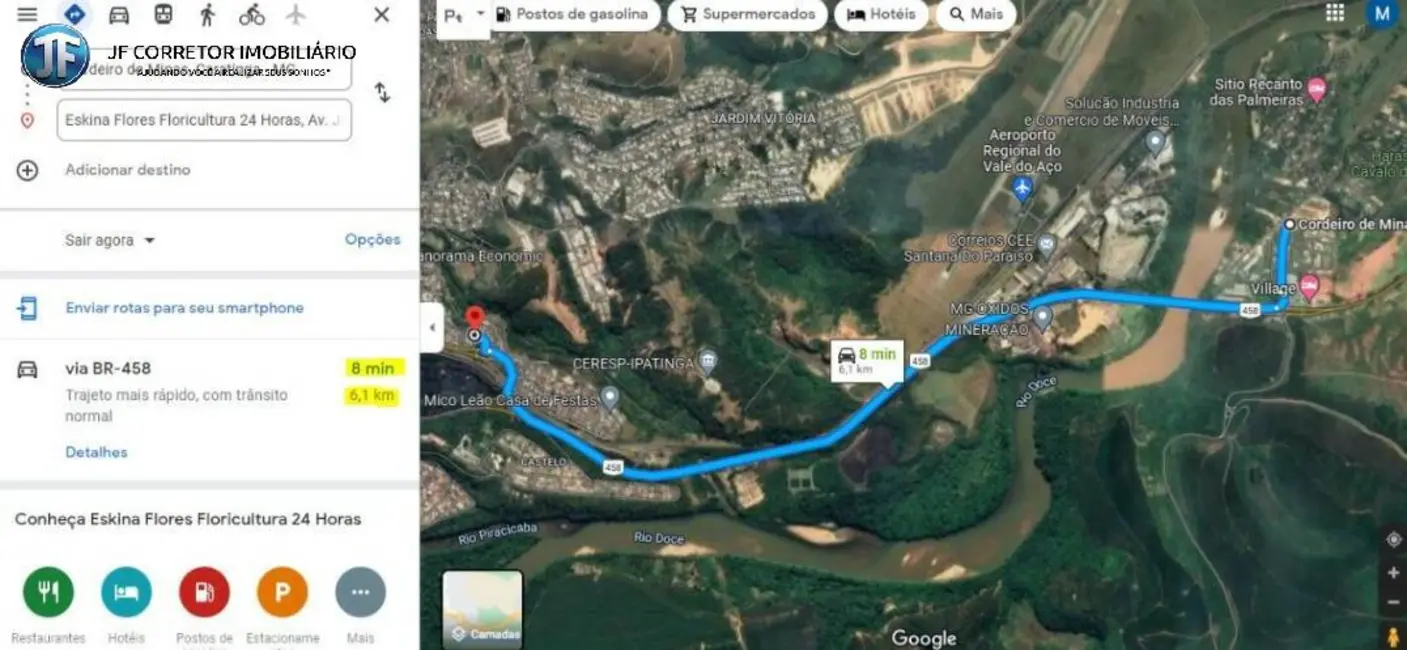This screenshot has width=1407, height=650.
Task: Open the Sair agora dropdown
Action: (110, 240)
